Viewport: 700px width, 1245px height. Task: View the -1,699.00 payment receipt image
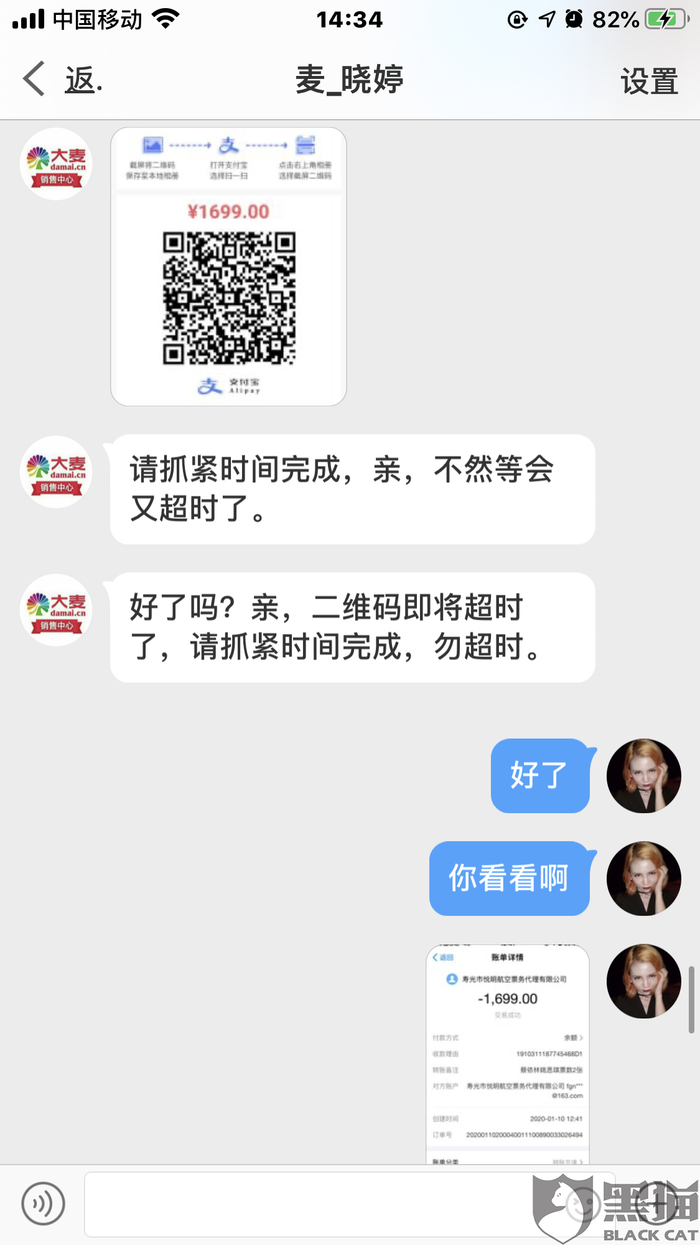click(x=507, y=1053)
